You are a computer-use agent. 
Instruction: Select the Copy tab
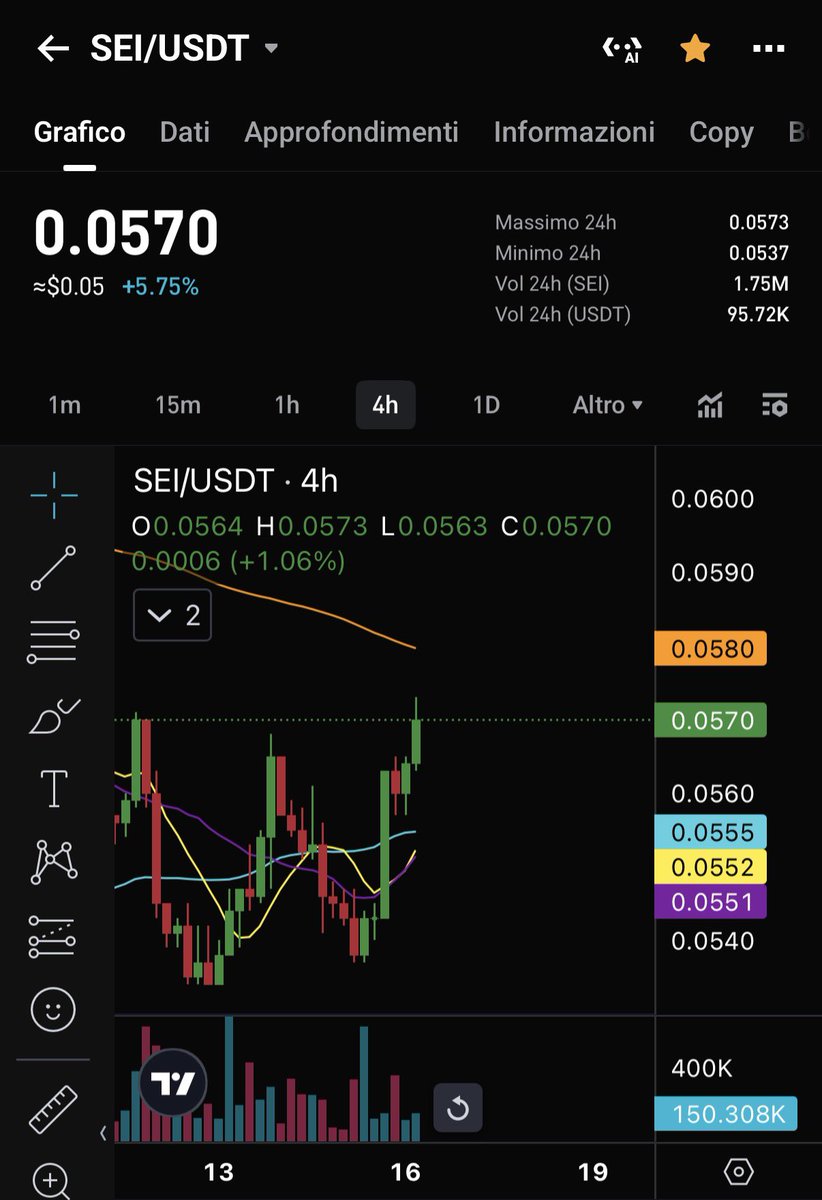click(721, 132)
